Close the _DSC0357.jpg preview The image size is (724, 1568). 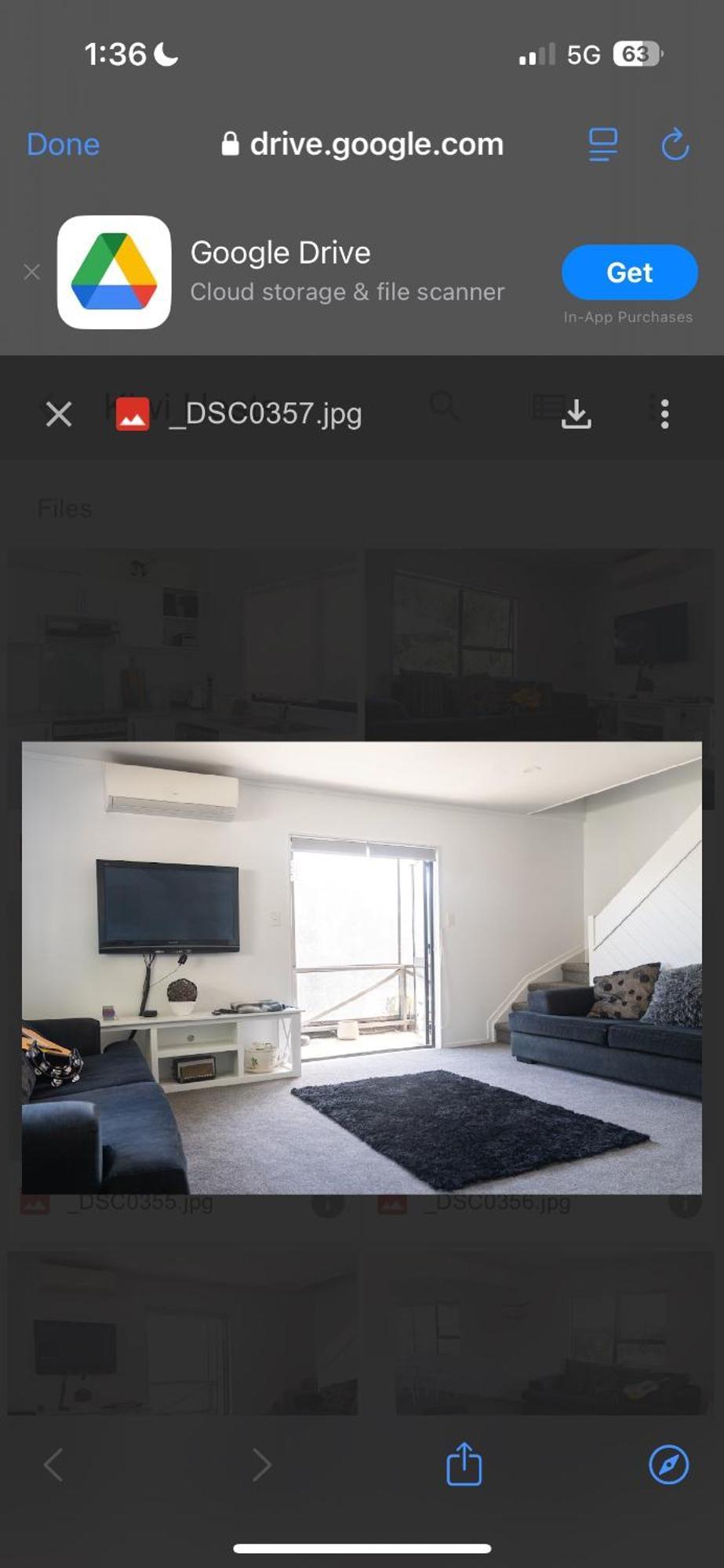[x=59, y=414]
